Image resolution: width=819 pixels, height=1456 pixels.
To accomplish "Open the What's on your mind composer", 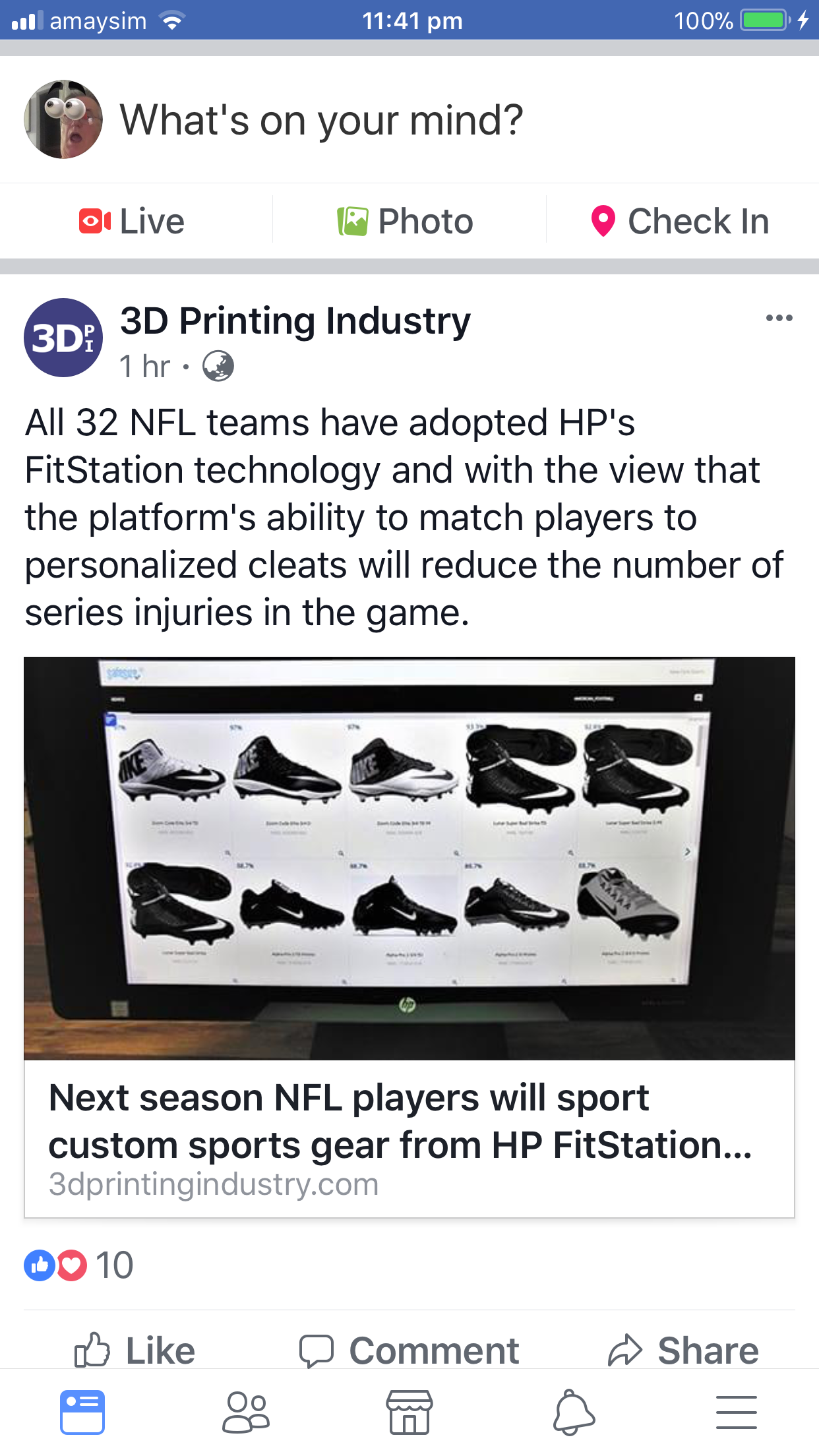I will tap(321, 120).
